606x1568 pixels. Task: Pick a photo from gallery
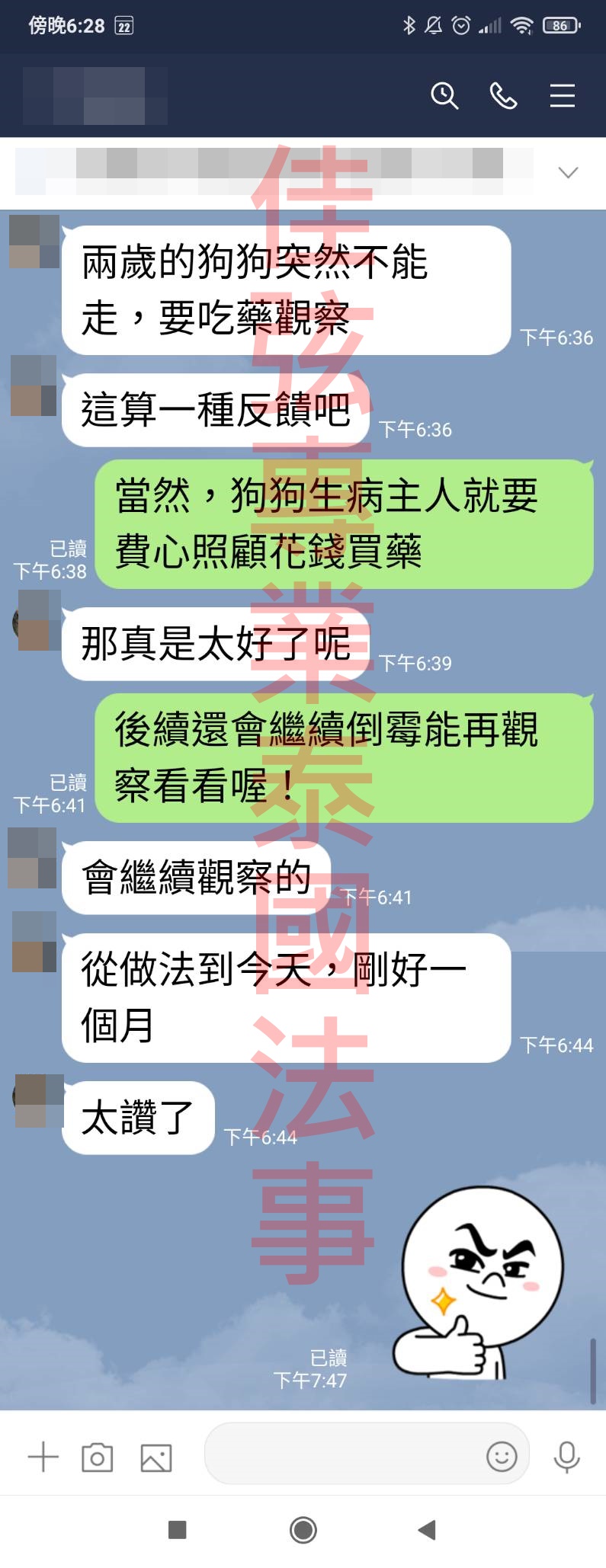(x=156, y=1457)
